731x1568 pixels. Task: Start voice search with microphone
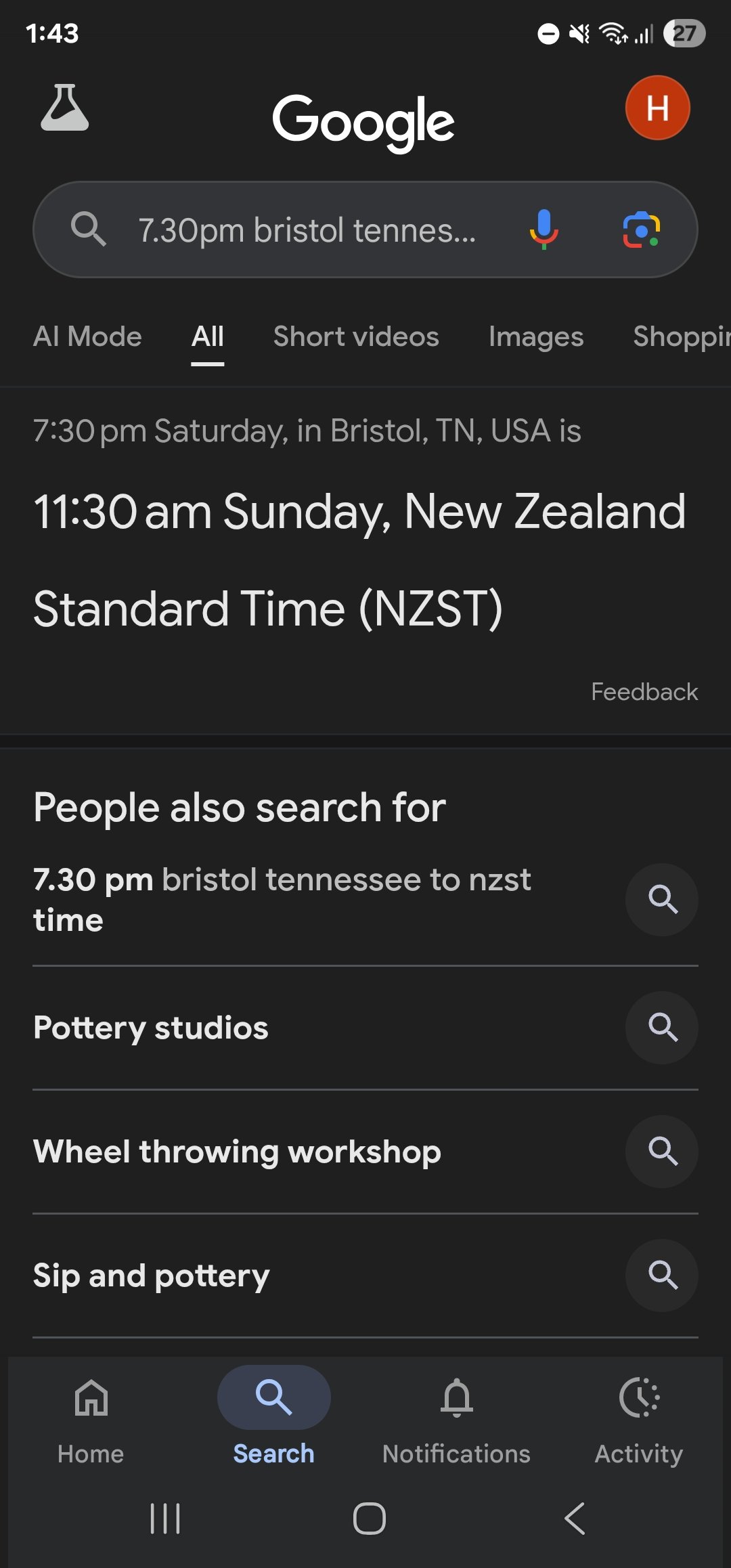[x=544, y=230]
